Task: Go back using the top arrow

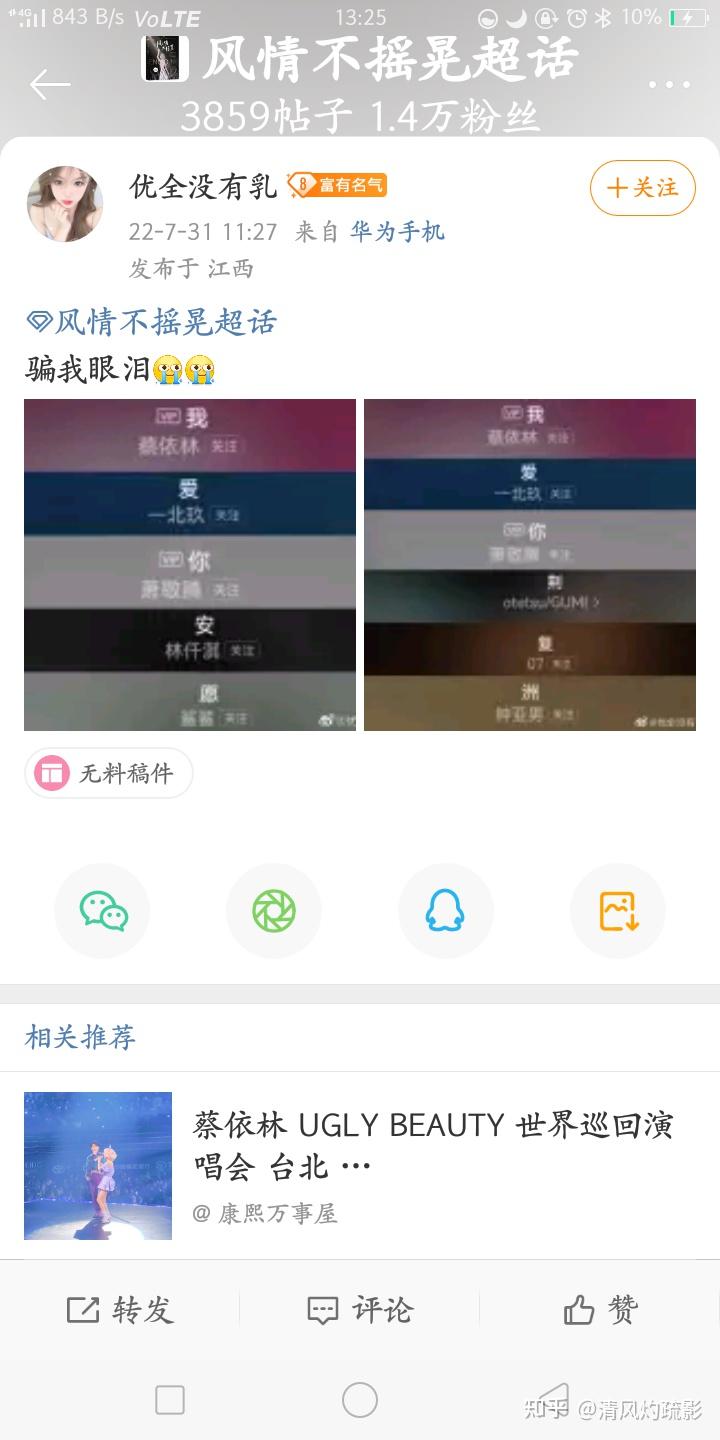Action: coord(49,85)
